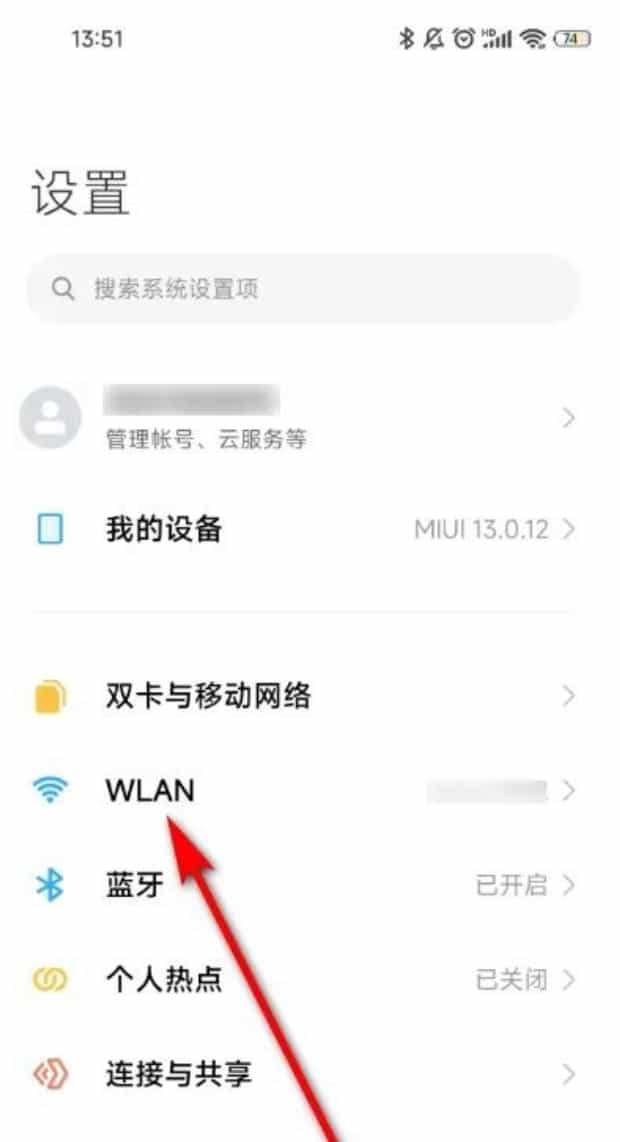Open 个人热点 hotspot settings
620x1142 pixels.
click(x=300, y=980)
